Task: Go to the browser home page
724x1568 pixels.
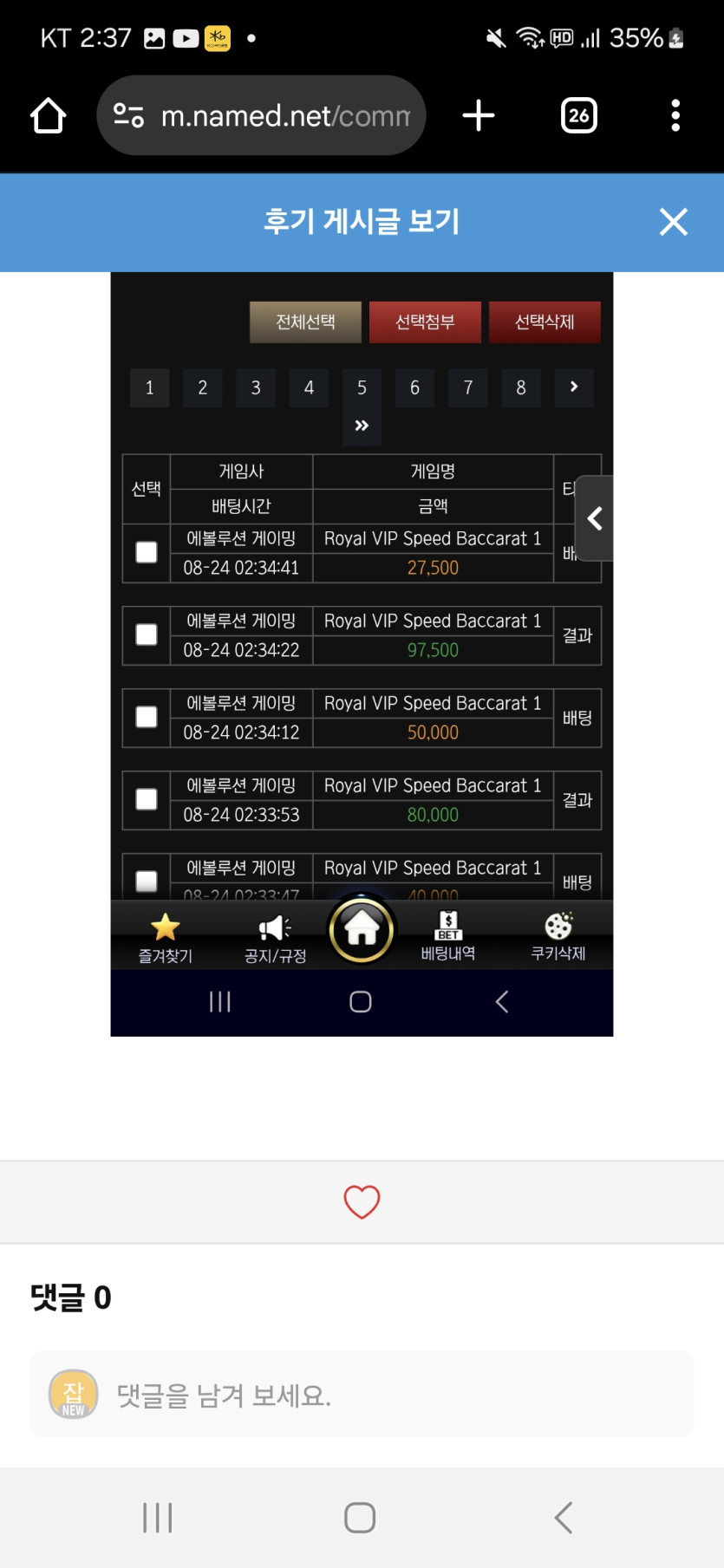Action: (49, 115)
